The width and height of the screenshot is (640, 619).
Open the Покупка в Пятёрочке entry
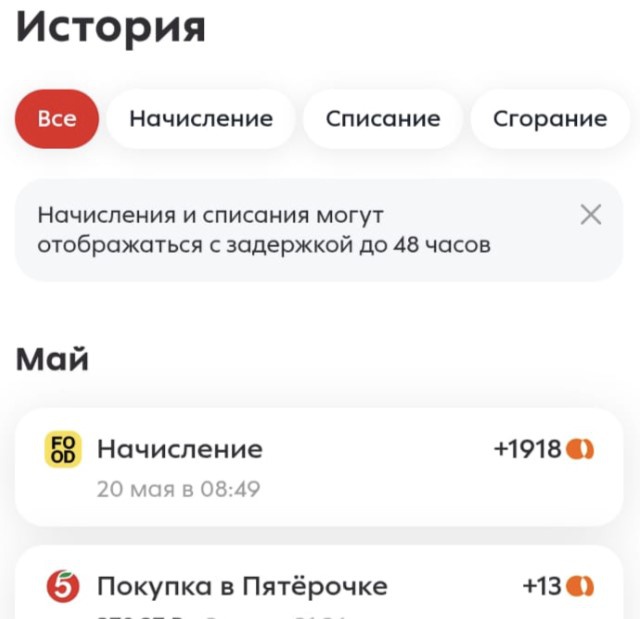pos(320,586)
